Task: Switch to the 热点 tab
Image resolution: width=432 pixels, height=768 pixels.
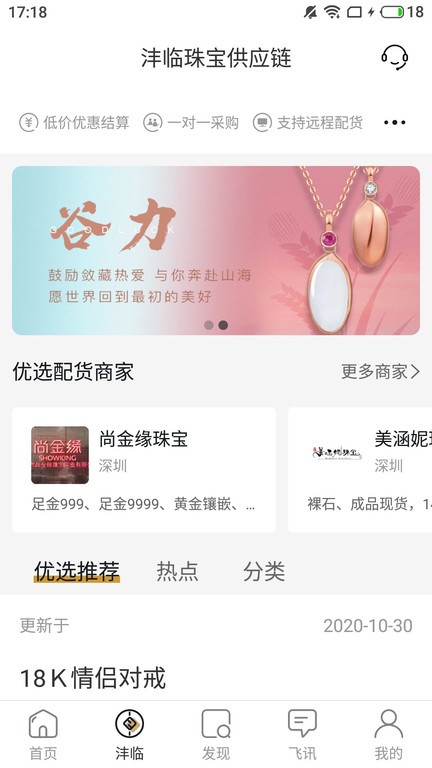Action: [177, 571]
